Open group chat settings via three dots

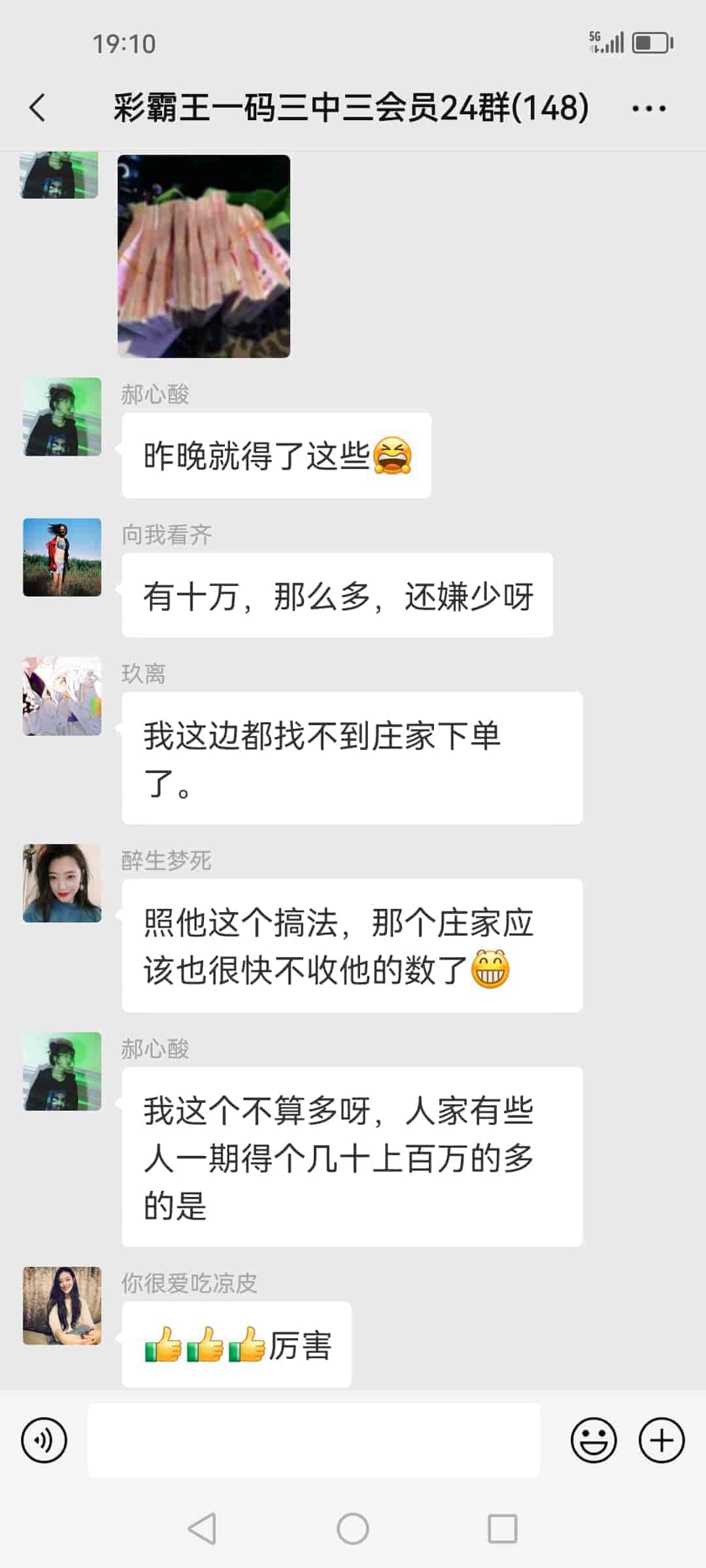tap(648, 109)
